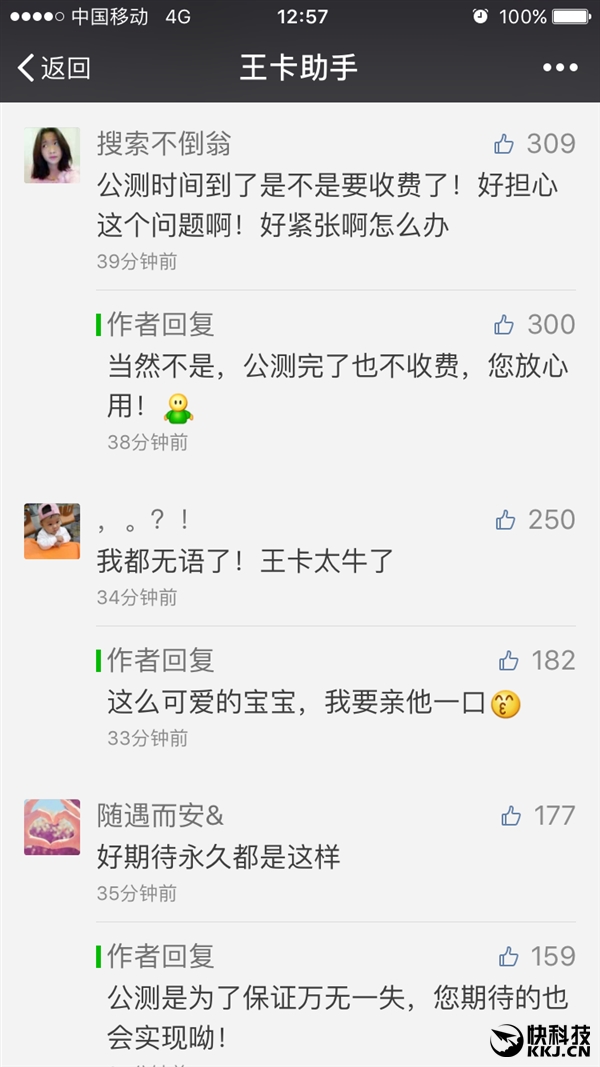Like the comment 我都无语了！王卡太牛了
Screen dimensions: 600x1067
click(505, 520)
